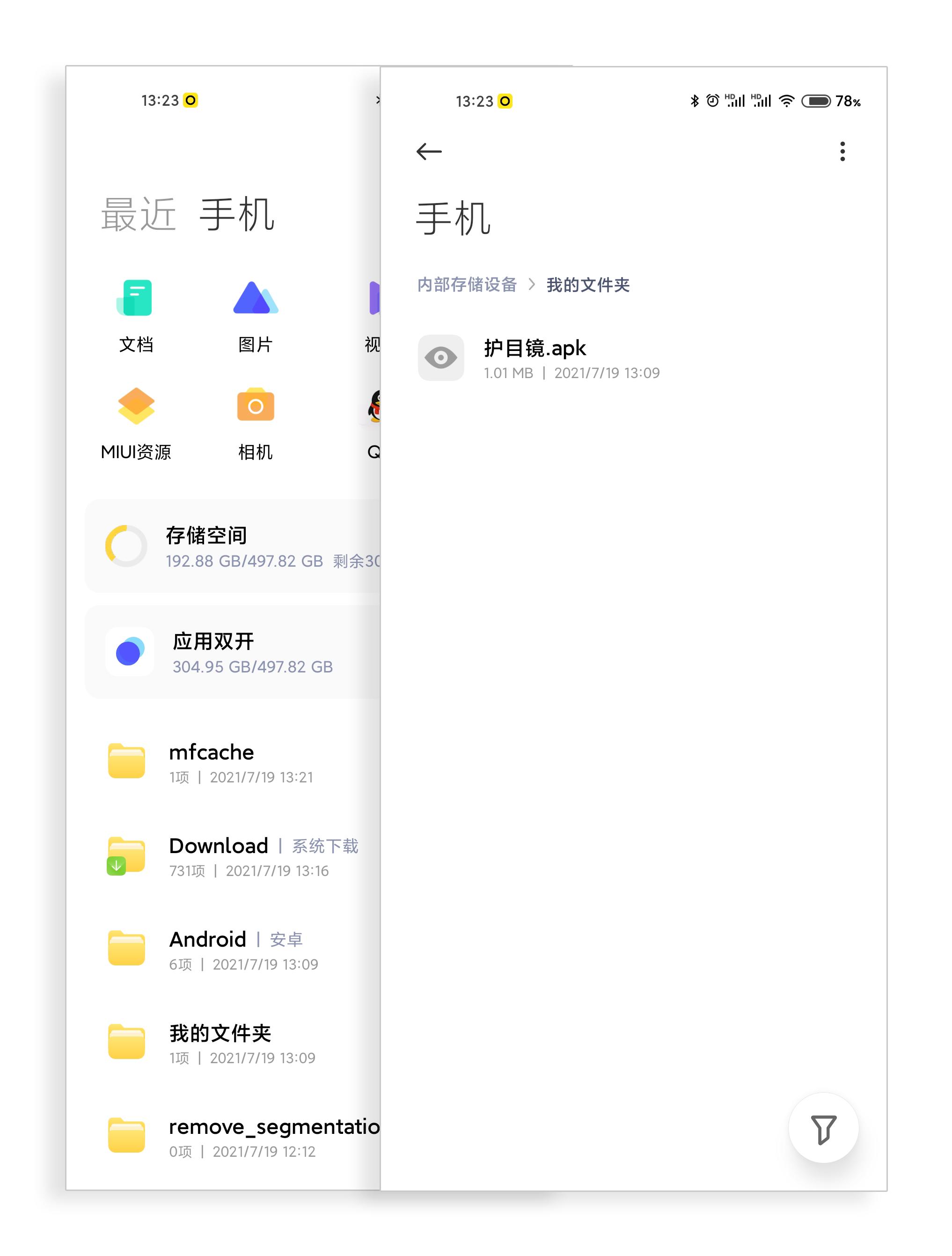
Task: Open the 文档 category icon
Action: tap(136, 298)
